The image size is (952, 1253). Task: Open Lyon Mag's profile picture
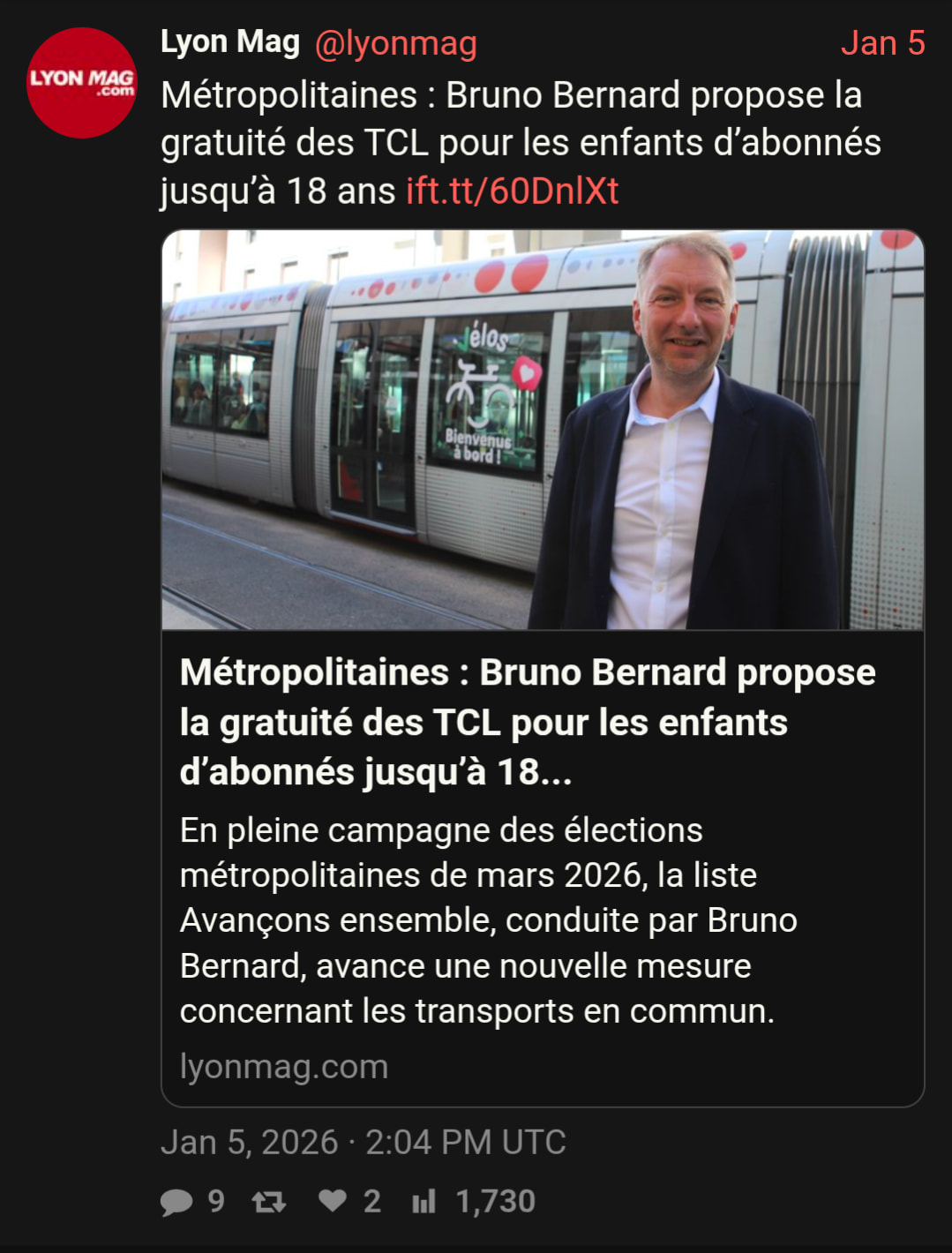82,83
